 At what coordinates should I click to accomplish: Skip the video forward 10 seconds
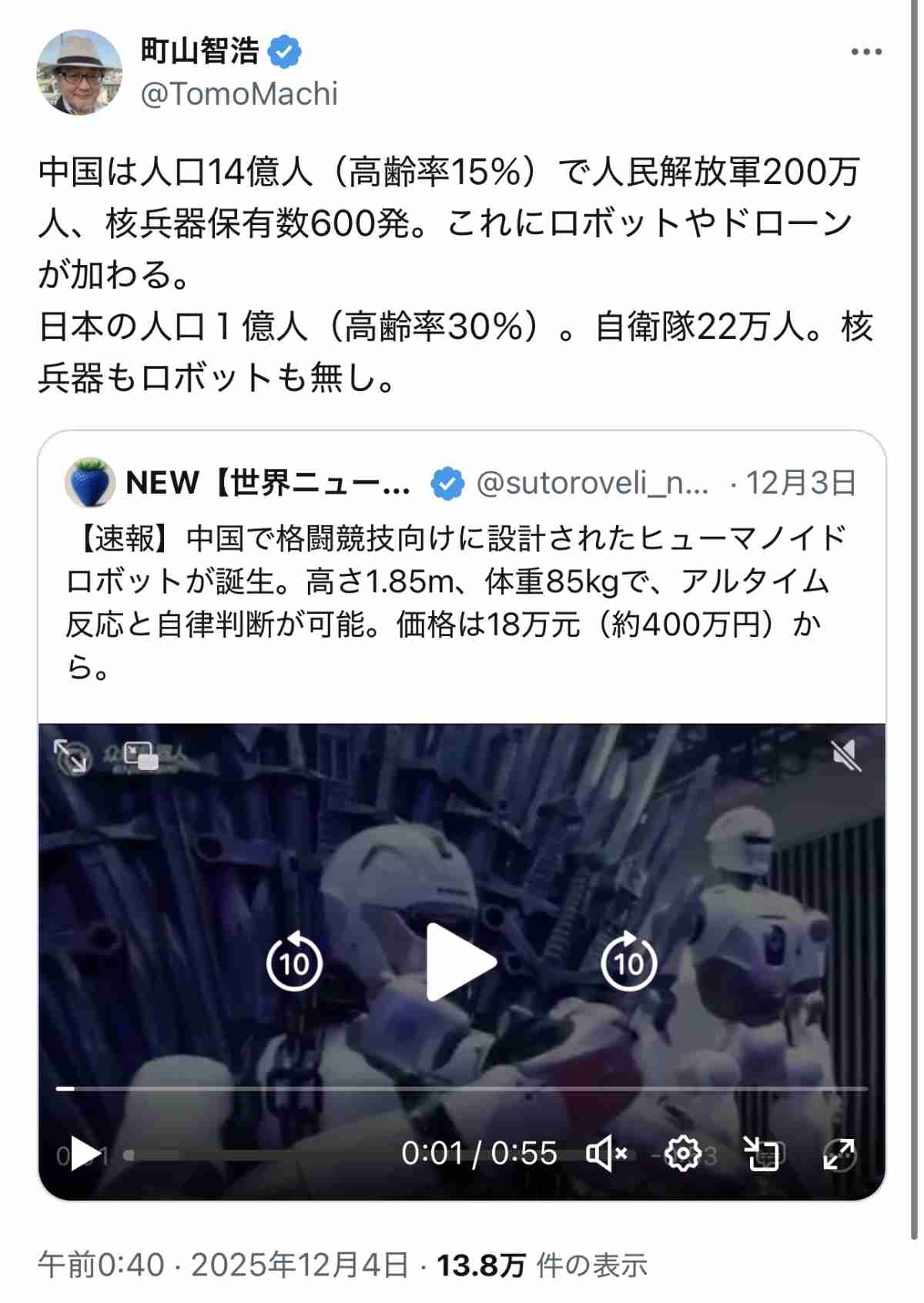[628, 962]
